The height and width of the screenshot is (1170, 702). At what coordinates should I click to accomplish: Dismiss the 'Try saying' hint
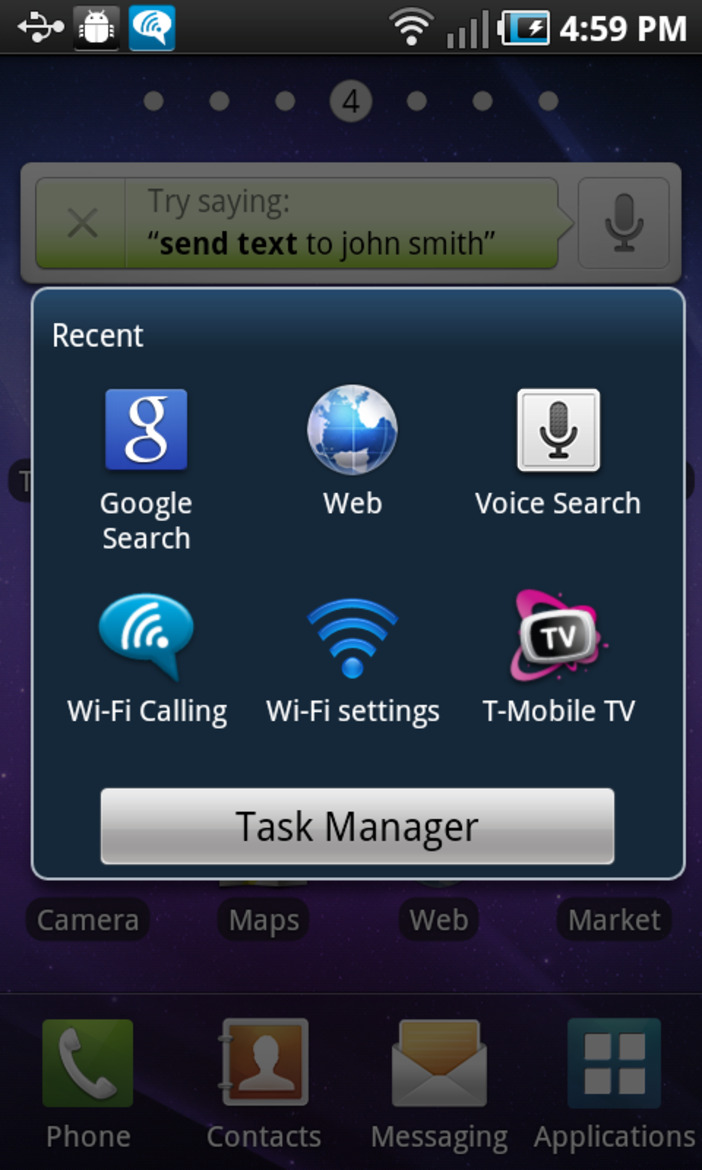coord(82,223)
